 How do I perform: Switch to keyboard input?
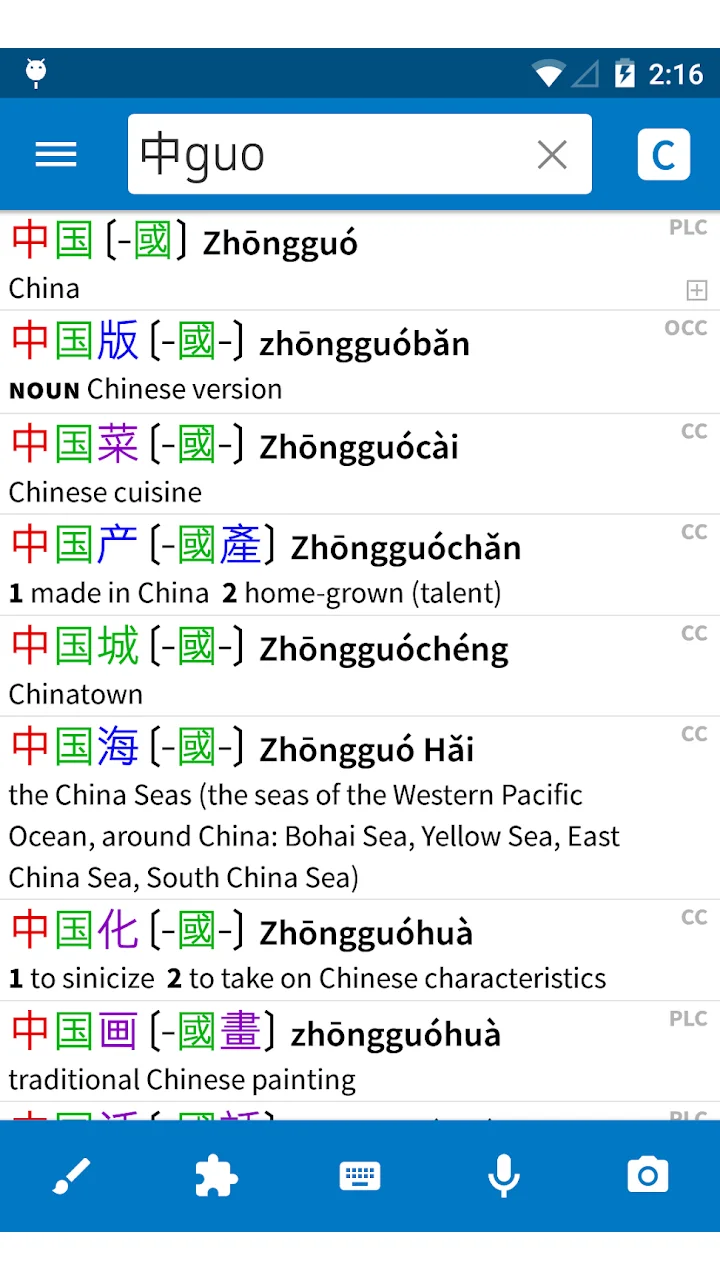click(360, 1176)
